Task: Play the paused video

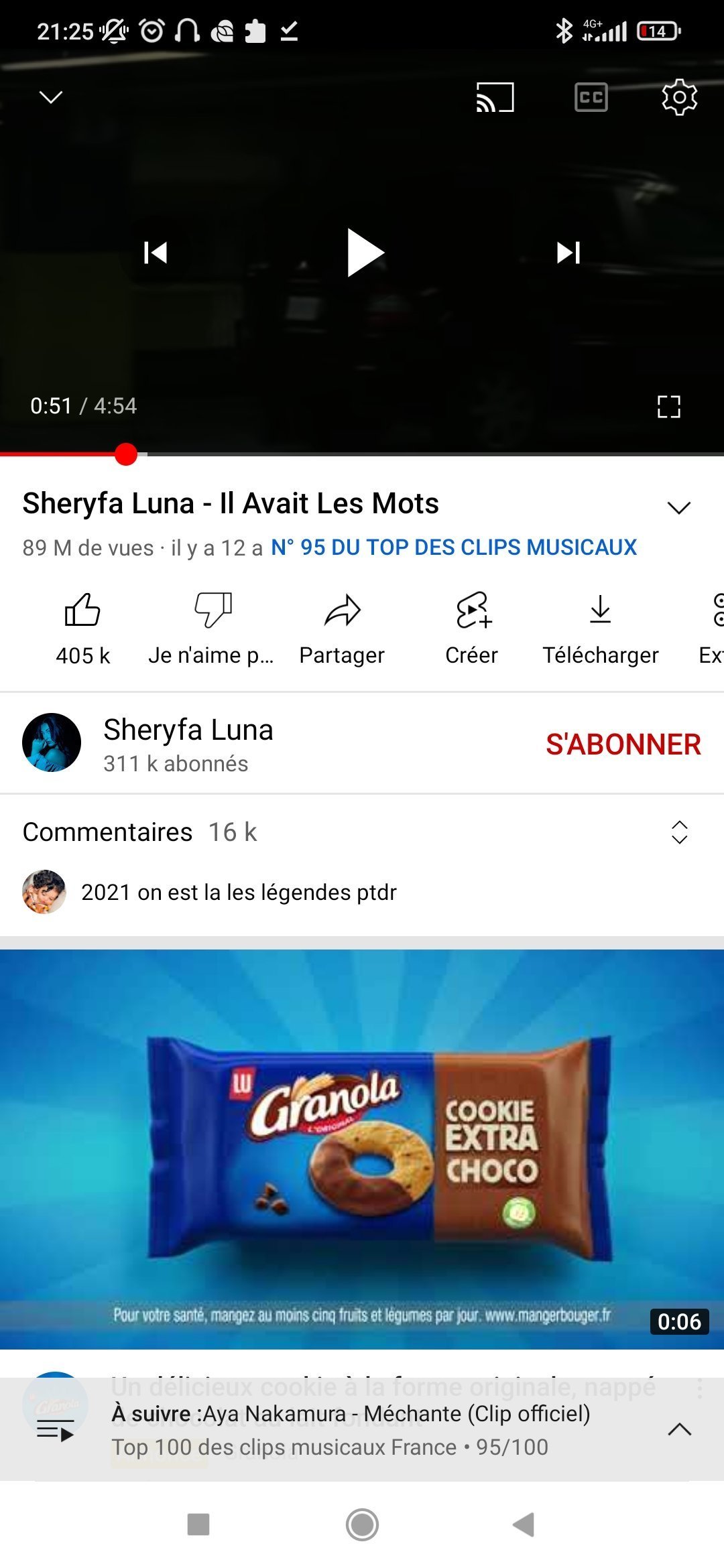Action: pos(365,253)
